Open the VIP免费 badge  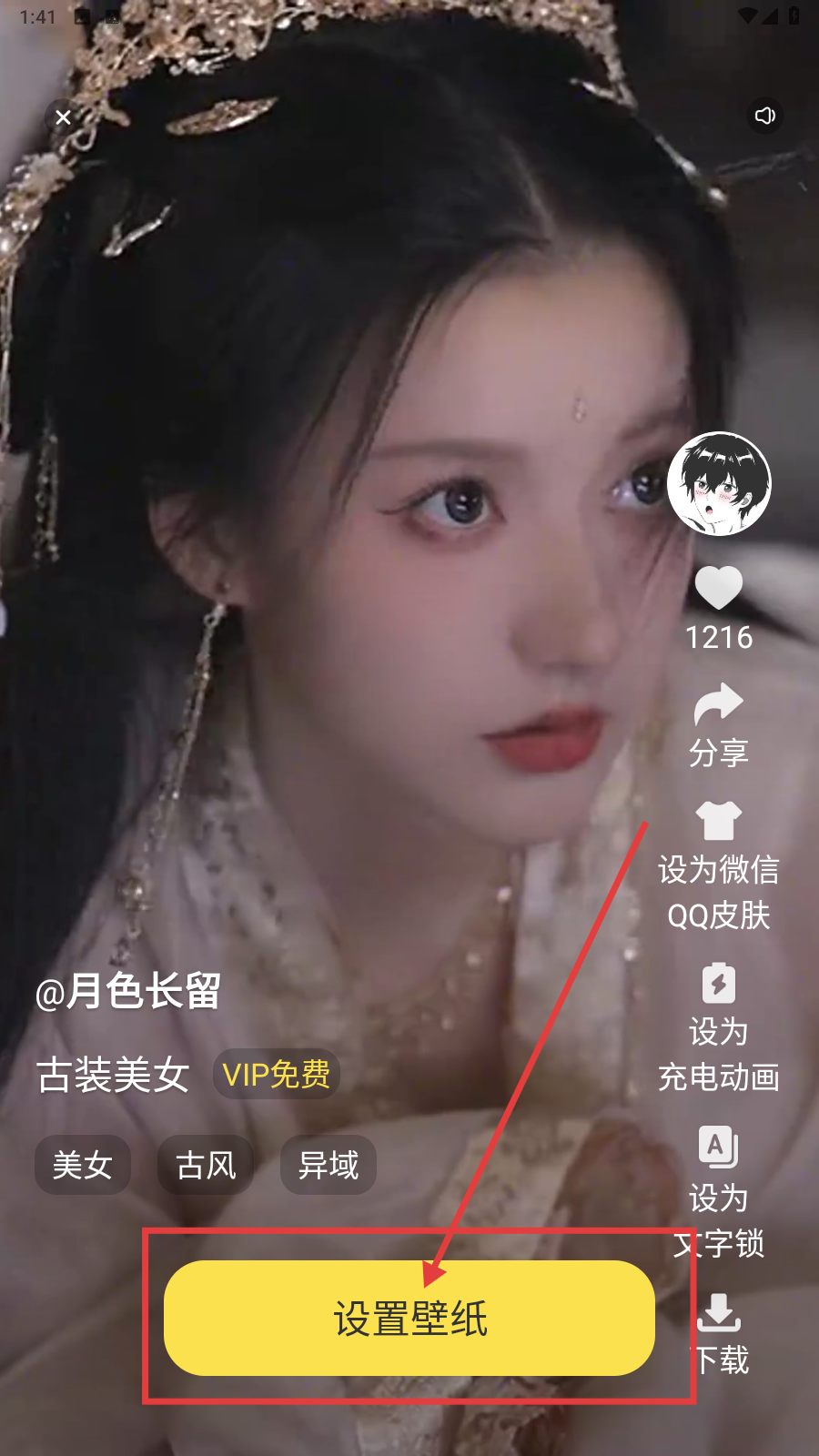pyautogui.click(x=277, y=1075)
